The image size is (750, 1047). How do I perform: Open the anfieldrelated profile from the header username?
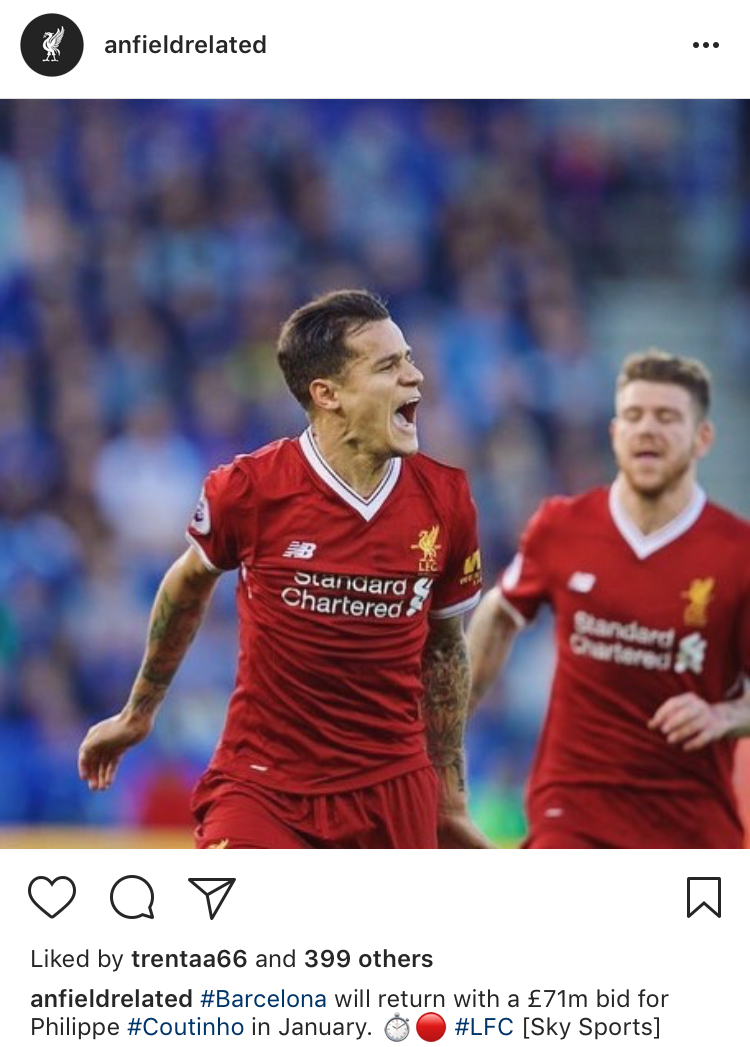[x=185, y=45]
